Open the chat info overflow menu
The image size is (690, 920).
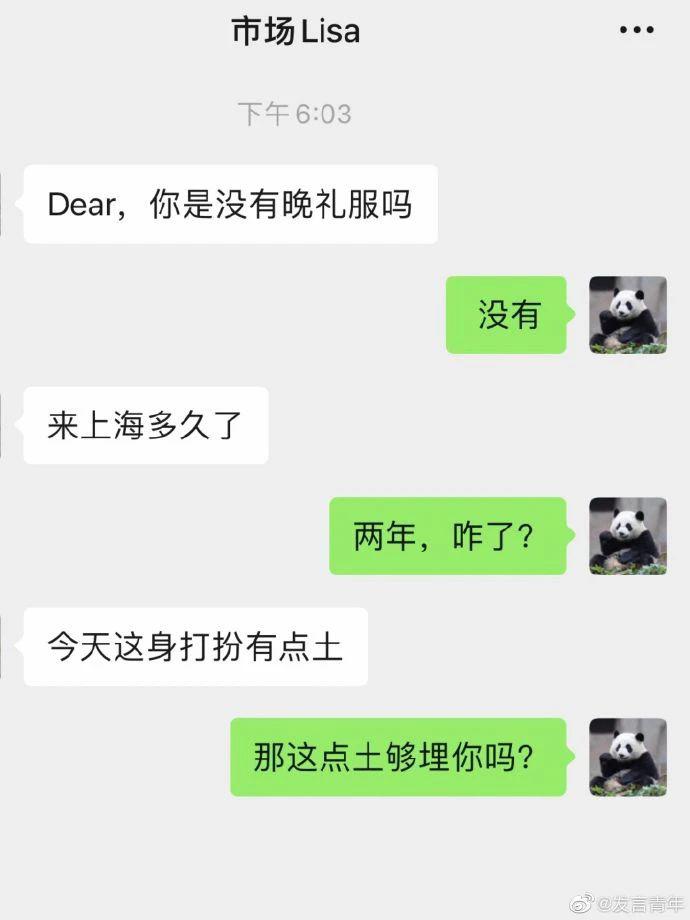click(x=636, y=31)
